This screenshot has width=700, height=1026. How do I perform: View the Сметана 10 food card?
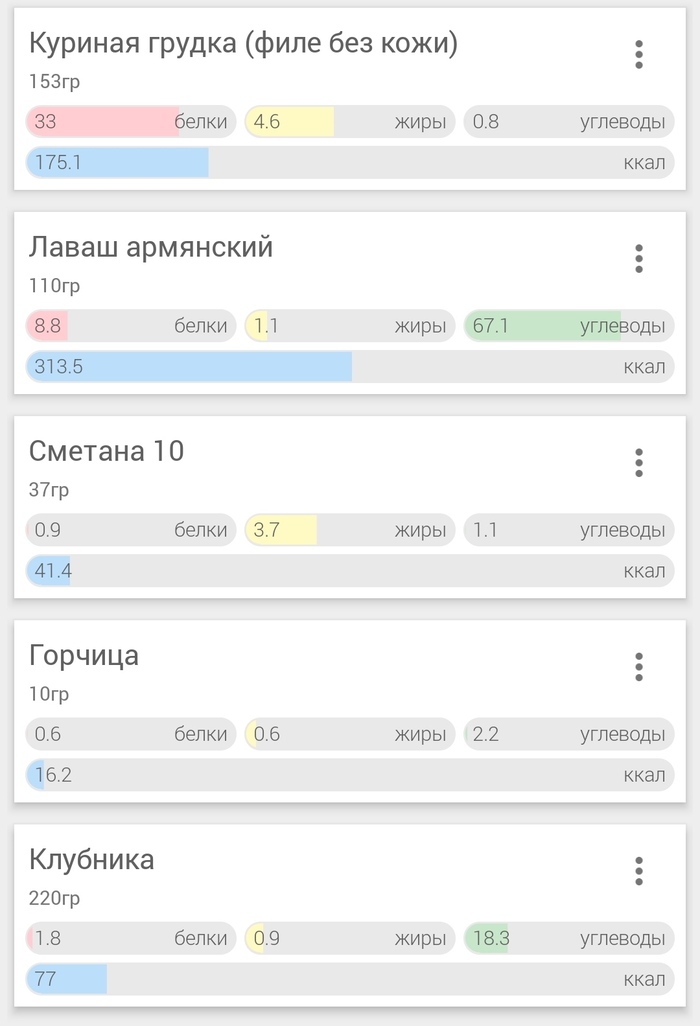(300, 468)
